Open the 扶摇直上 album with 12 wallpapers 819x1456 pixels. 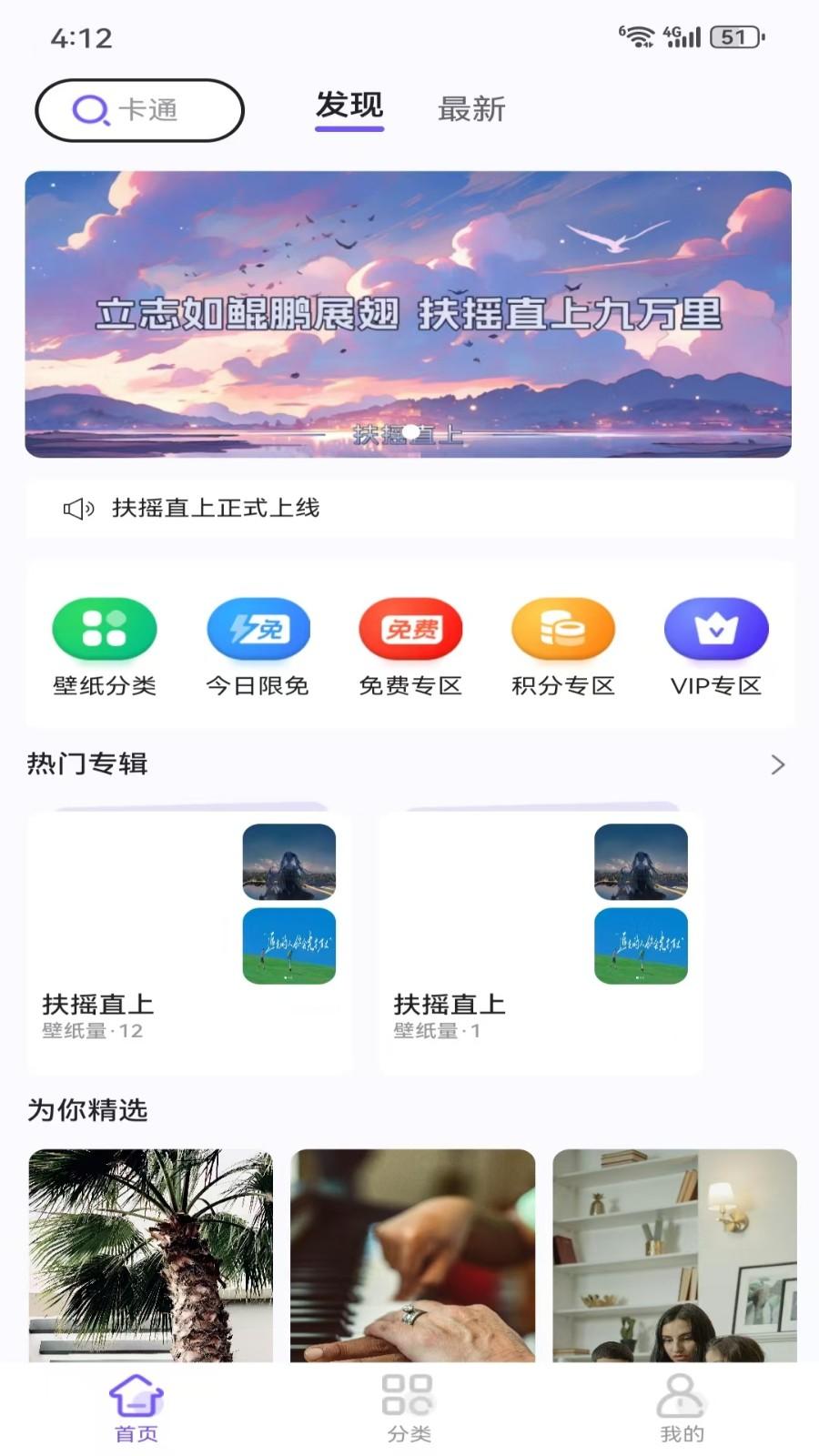click(x=189, y=942)
